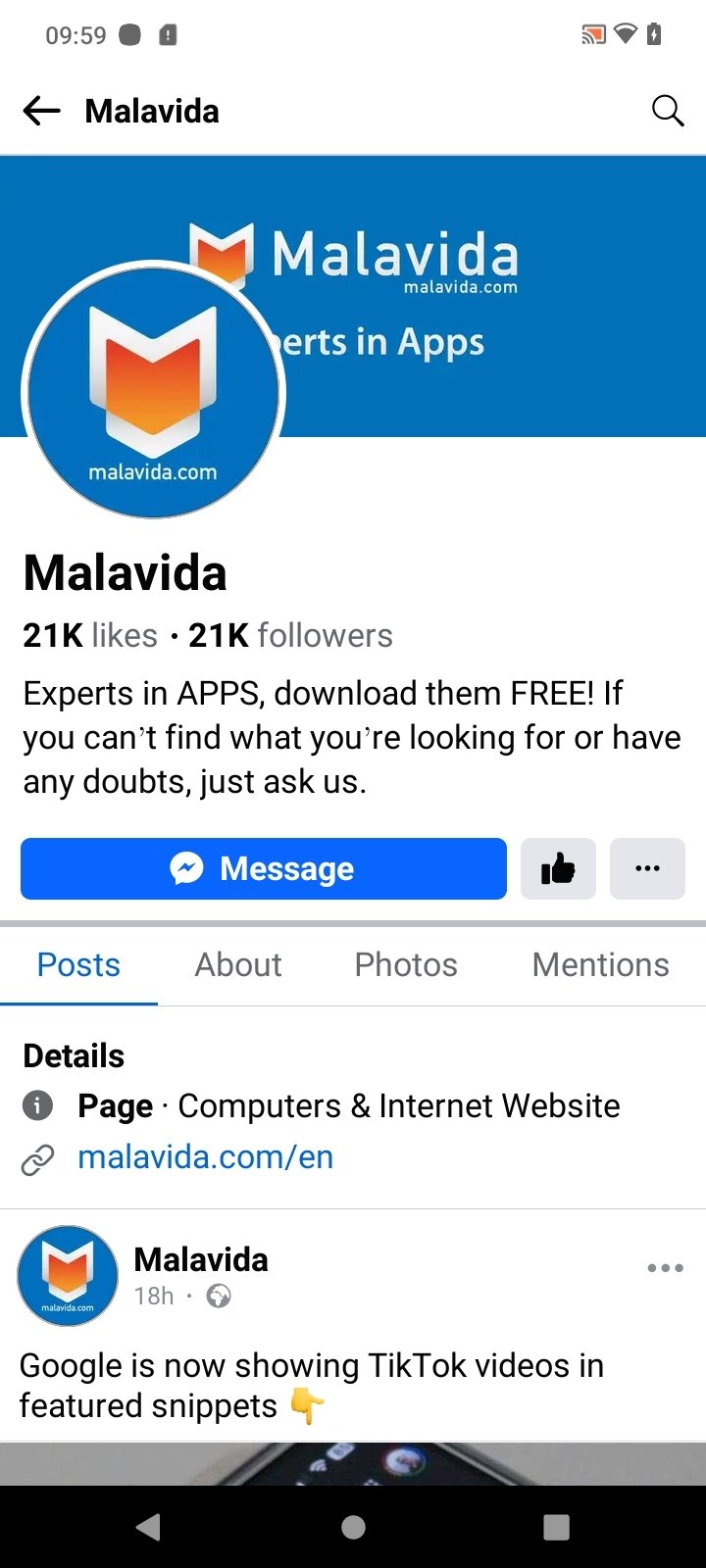The width and height of the screenshot is (706, 1568).
Task: Open the system recent apps view
Action: 556,1527
